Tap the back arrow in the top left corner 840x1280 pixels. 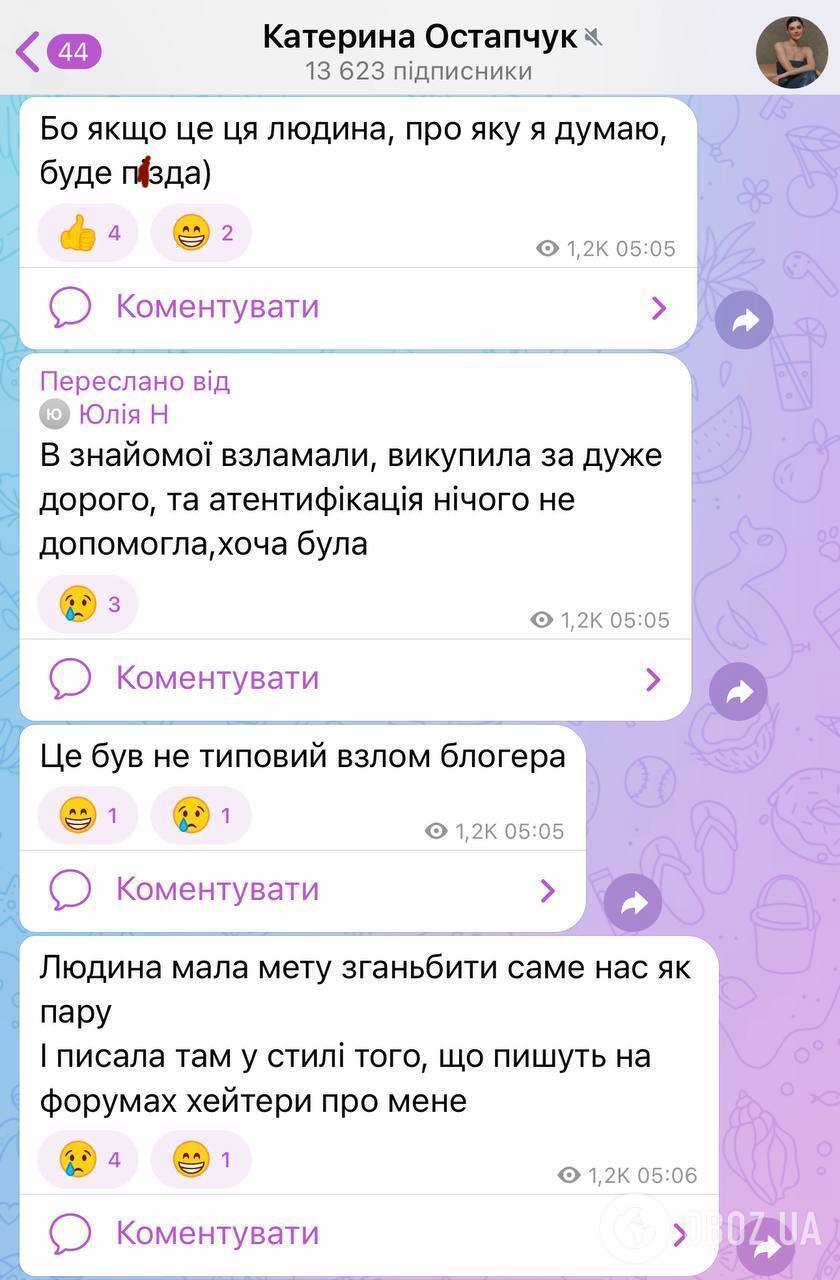tap(28, 48)
